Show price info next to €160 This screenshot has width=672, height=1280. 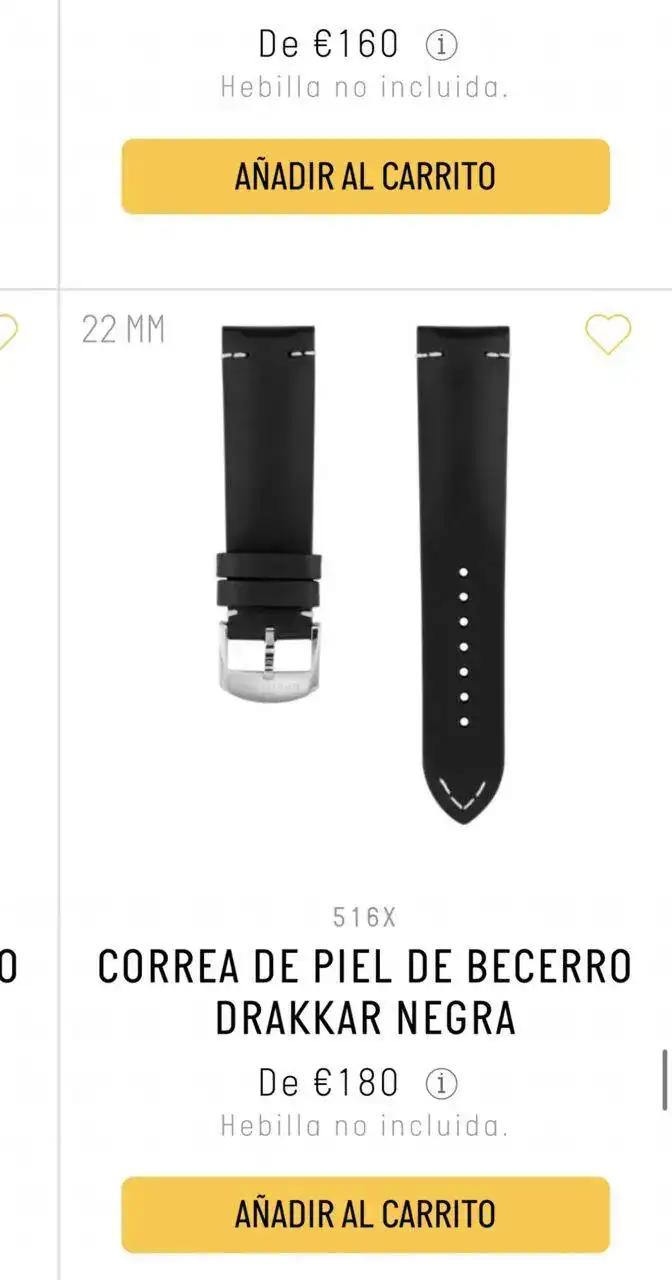coord(442,45)
